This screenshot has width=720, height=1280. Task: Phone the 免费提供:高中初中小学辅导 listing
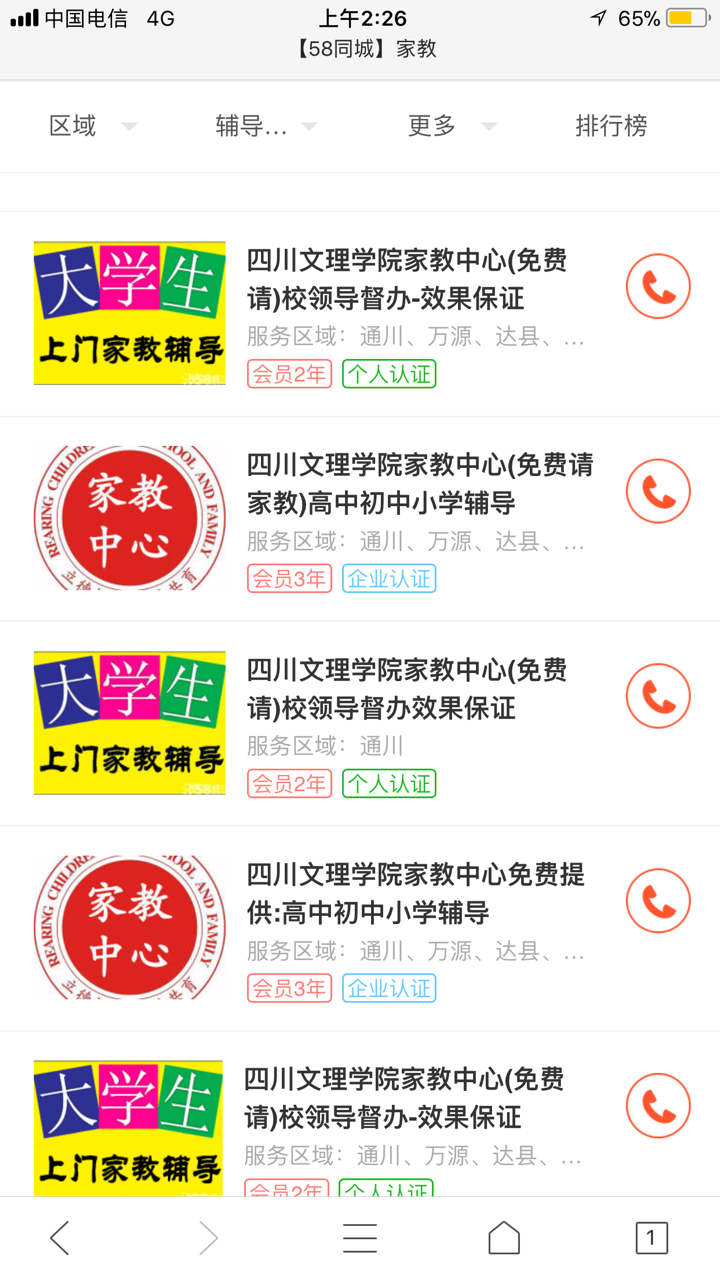coord(658,901)
